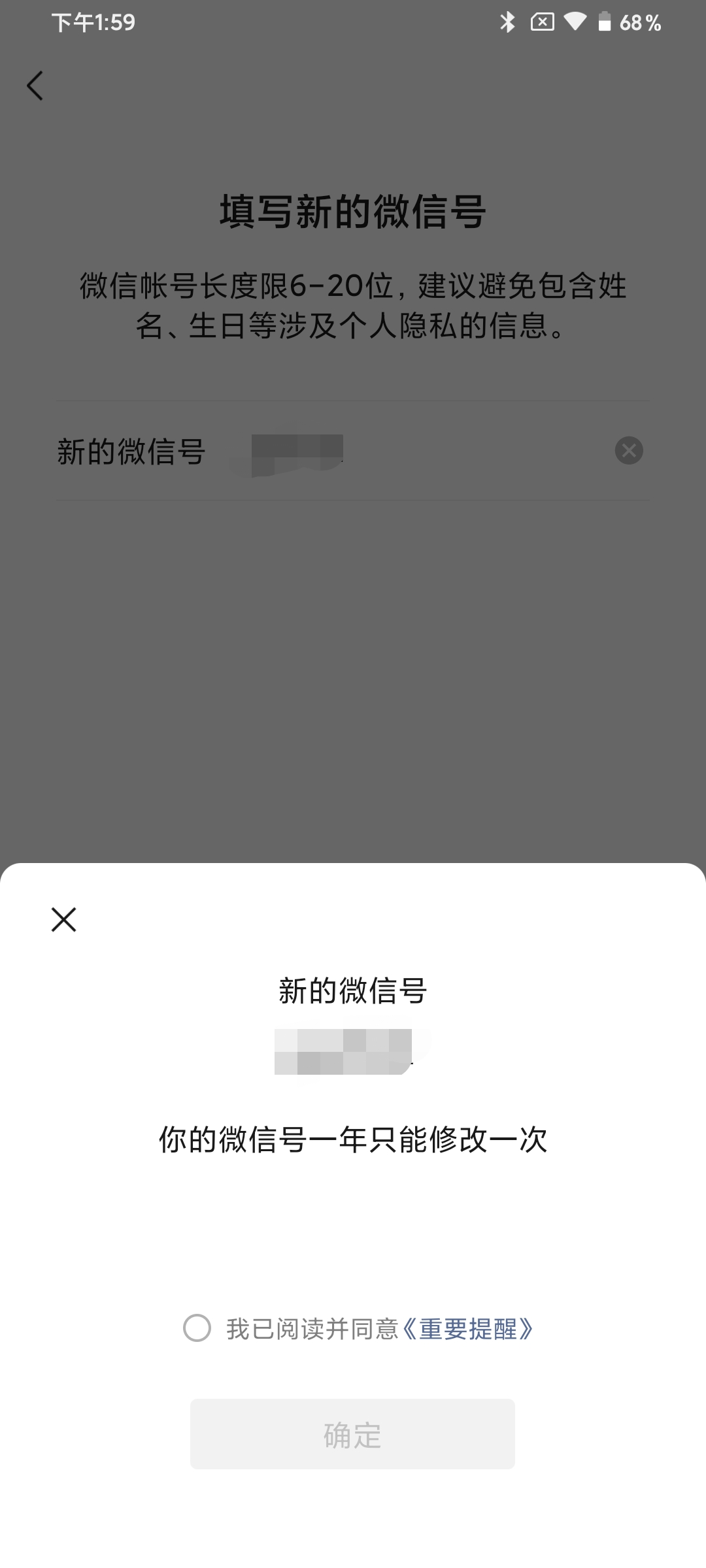This screenshot has height=1568, width=706.
Task: Tap the 下午1:59 clock in the status bar
Action: click(x=93, y=22)
